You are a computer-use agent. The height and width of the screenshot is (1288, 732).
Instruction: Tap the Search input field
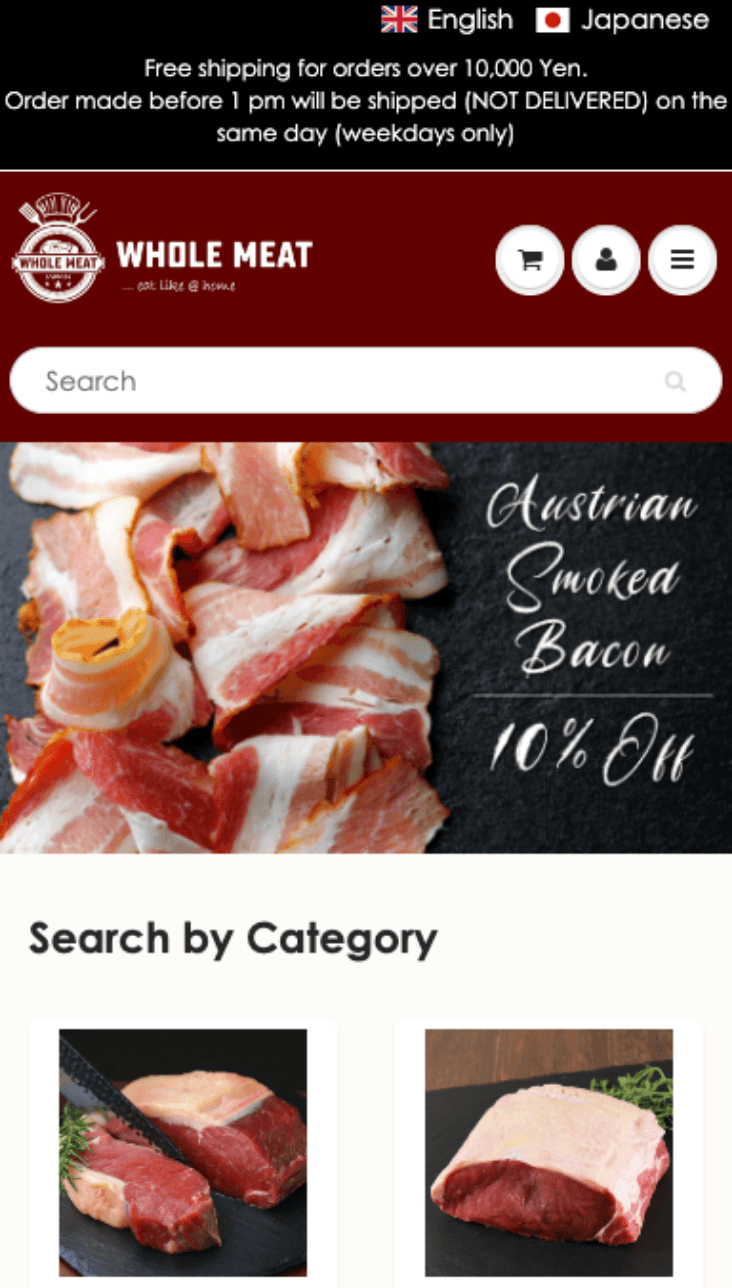point(340,381)
